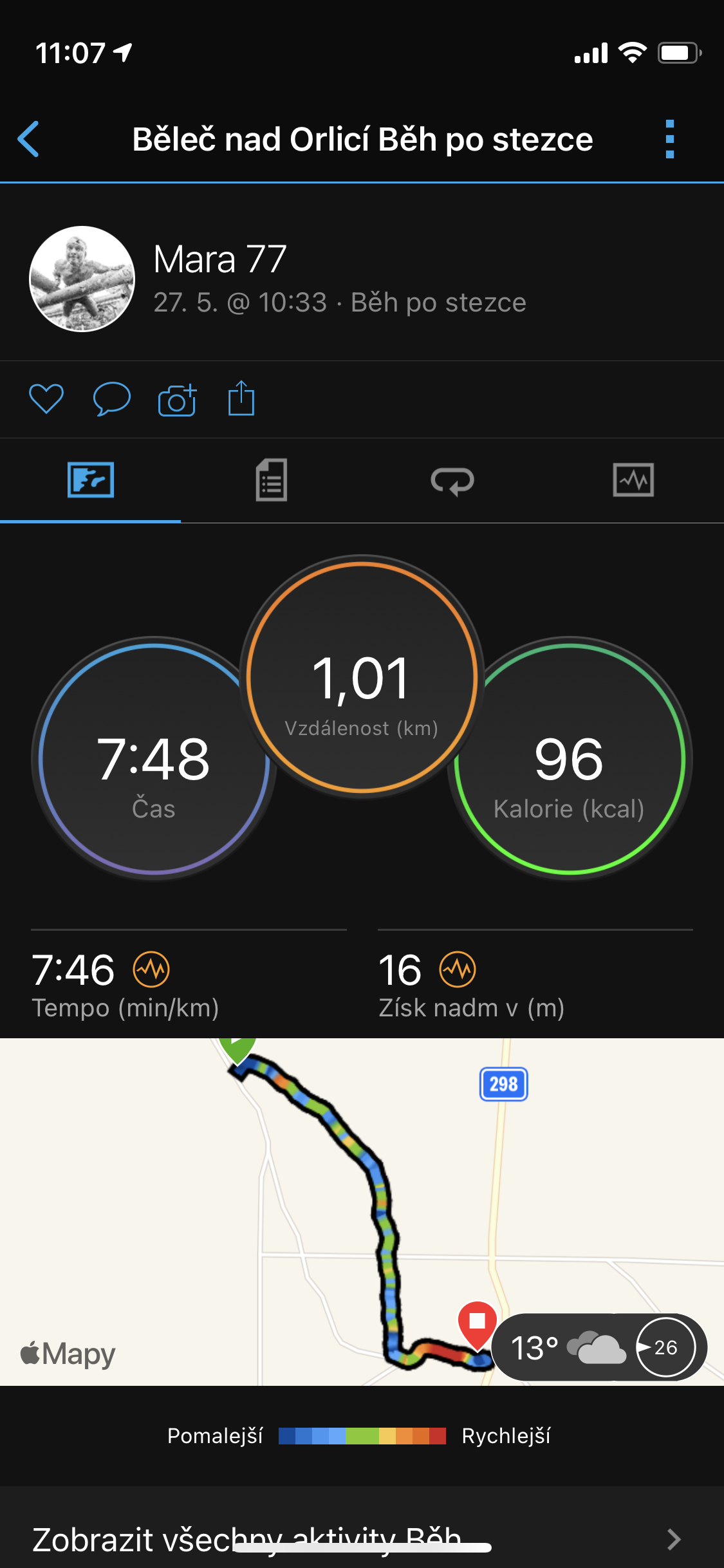
Task: Switch to the charts tab
Action: pos(634,480)
